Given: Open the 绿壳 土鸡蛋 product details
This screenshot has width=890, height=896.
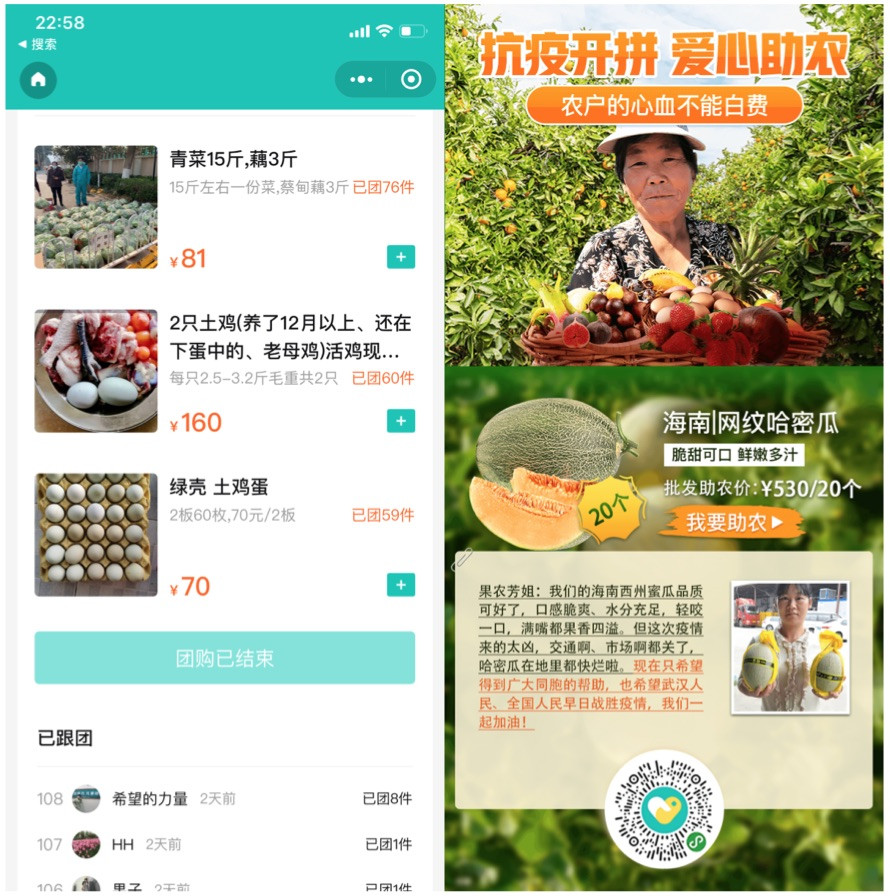Looking at the screenshot, I should (x=219, y=488).
